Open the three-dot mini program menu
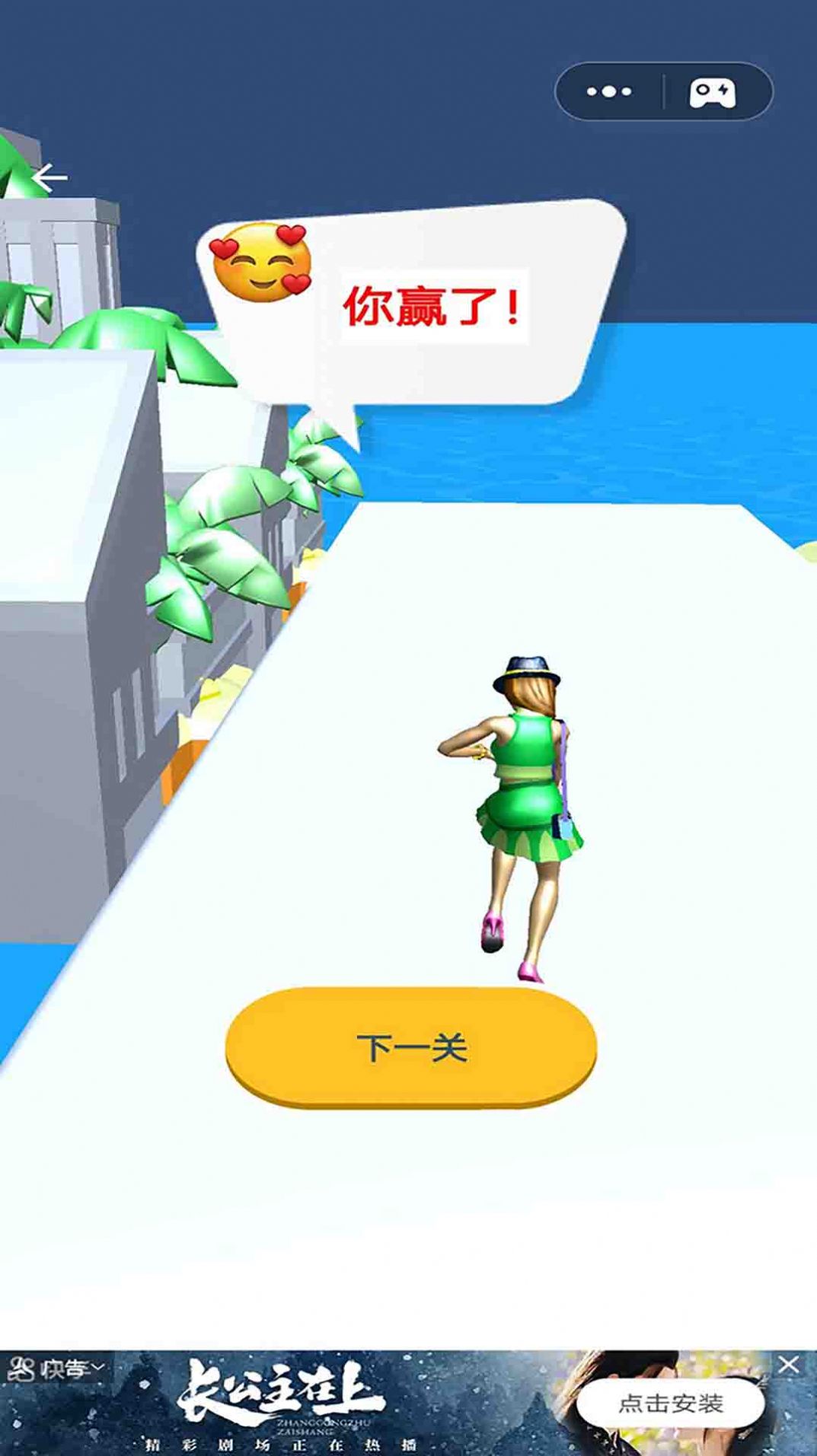 [609, 92]
